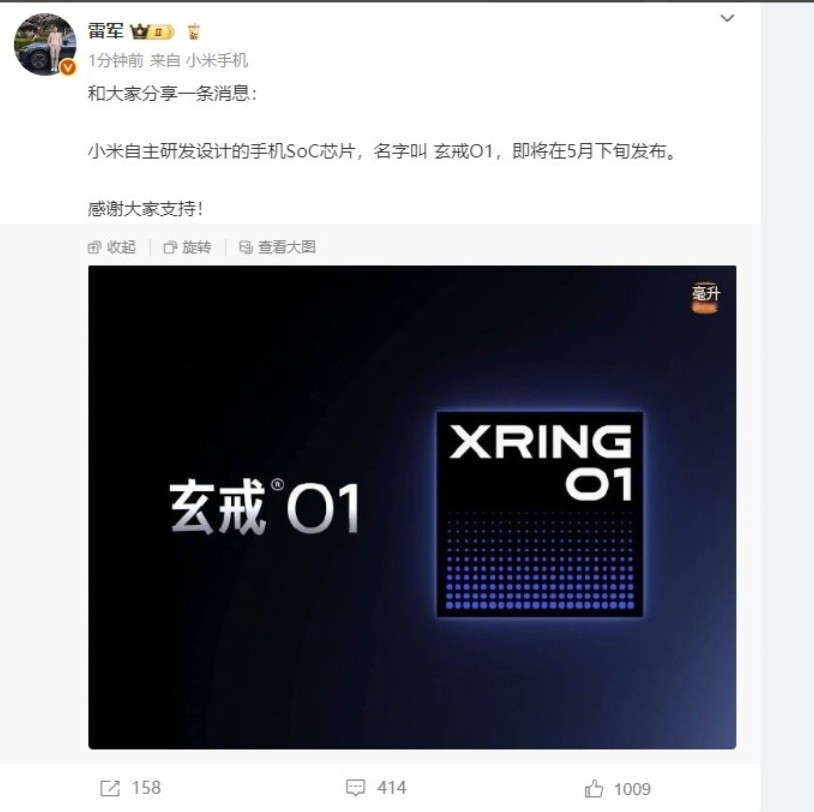Screen dimensions: 814x812
Task: Repost this Weibo post
Action: (130, 788)
